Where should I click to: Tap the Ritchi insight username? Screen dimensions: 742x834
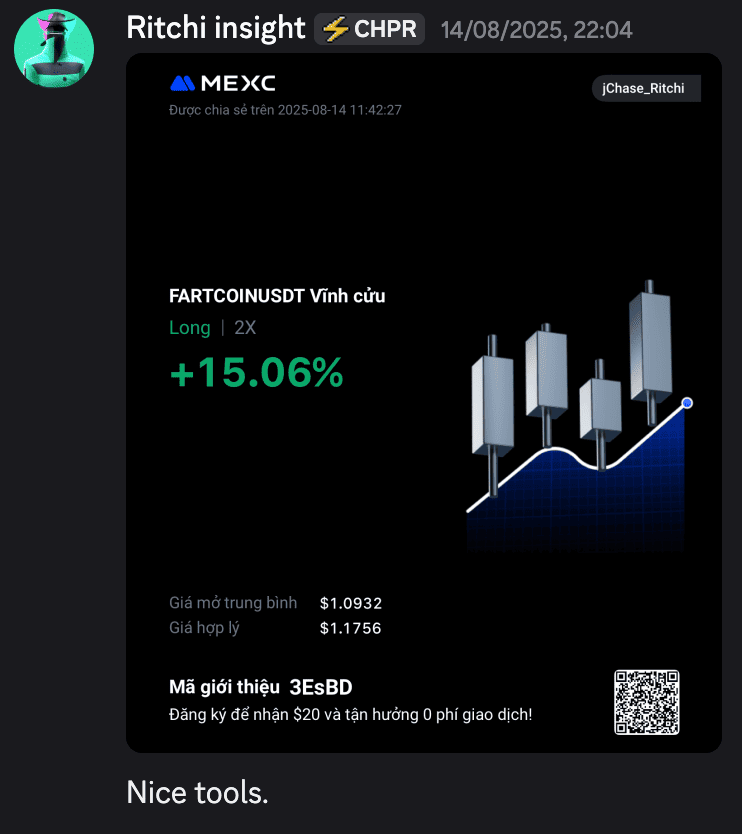[215, 28]
